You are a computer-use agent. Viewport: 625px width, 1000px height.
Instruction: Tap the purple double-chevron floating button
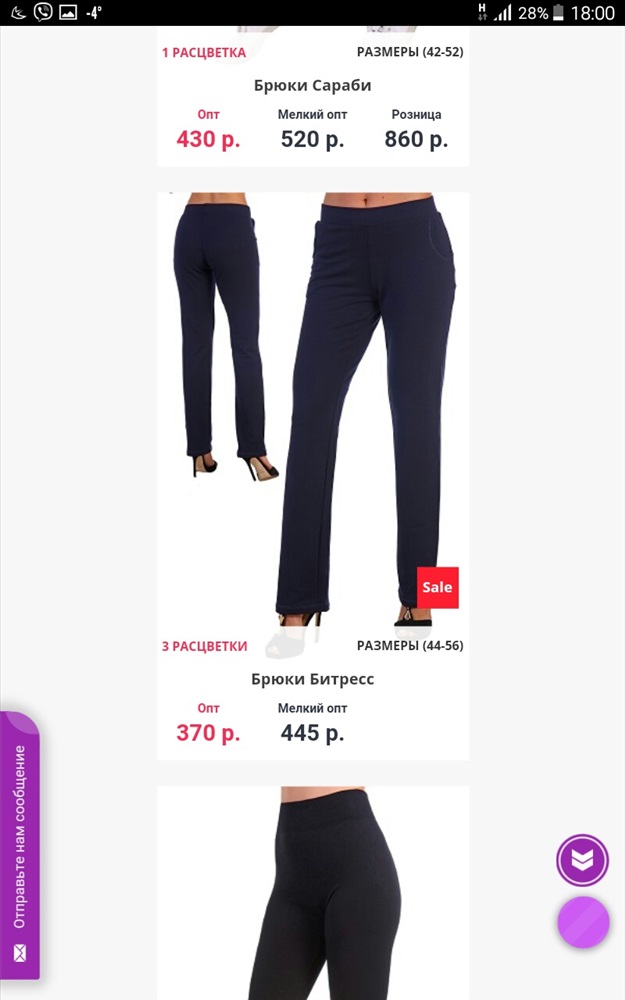[582, 860]
